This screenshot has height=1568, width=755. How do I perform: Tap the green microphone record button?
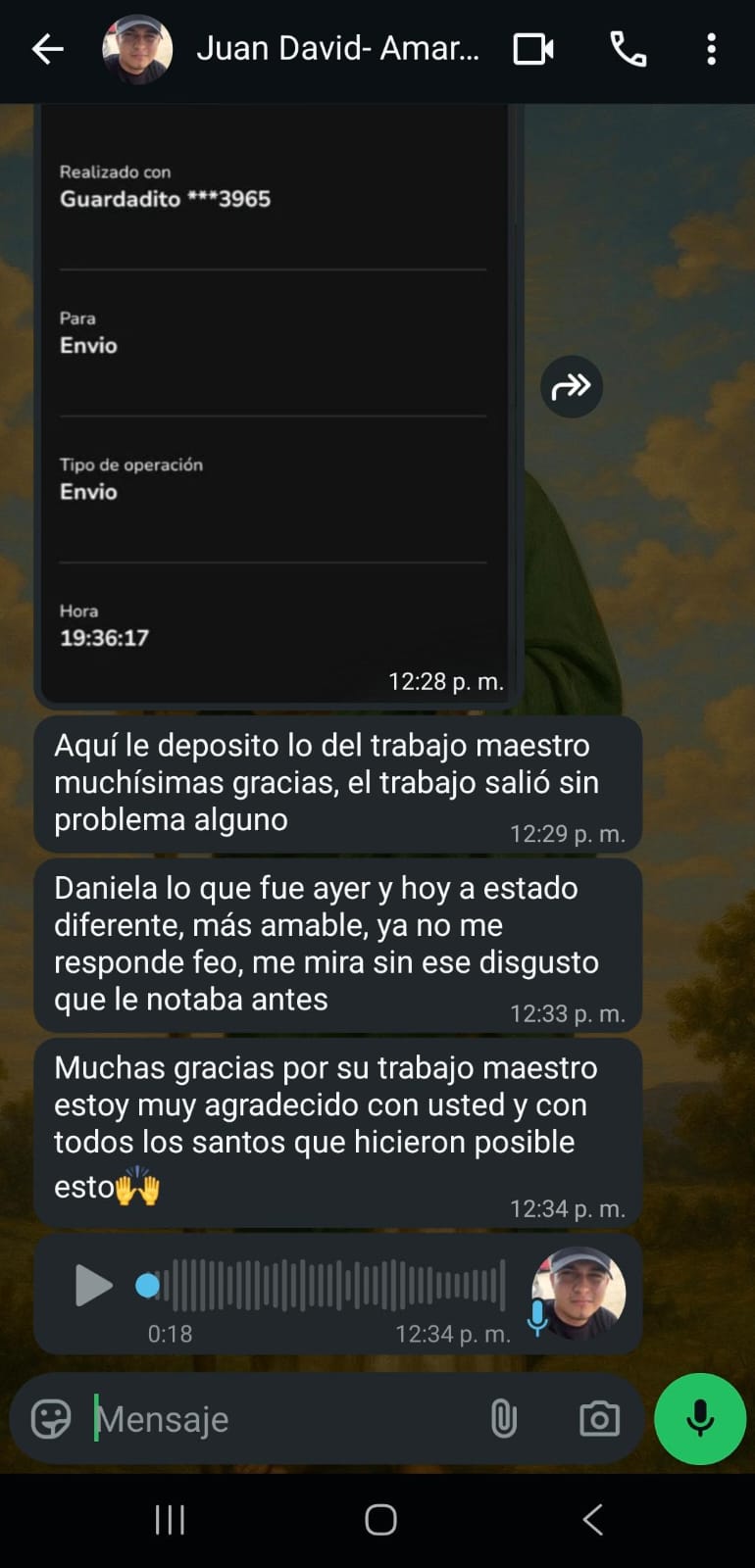[700, 1418]
